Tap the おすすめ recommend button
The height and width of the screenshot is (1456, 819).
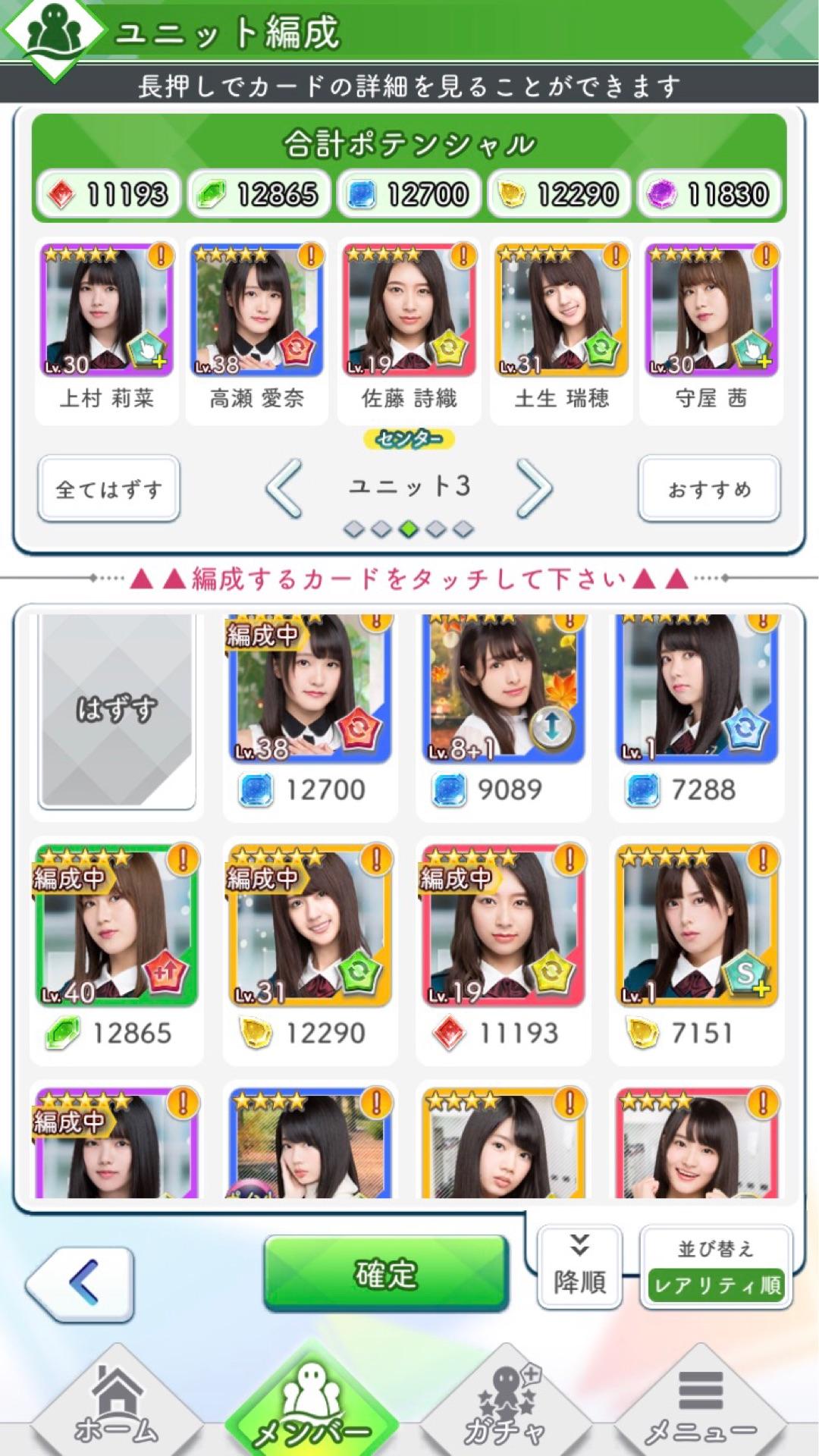pos(709,489)
